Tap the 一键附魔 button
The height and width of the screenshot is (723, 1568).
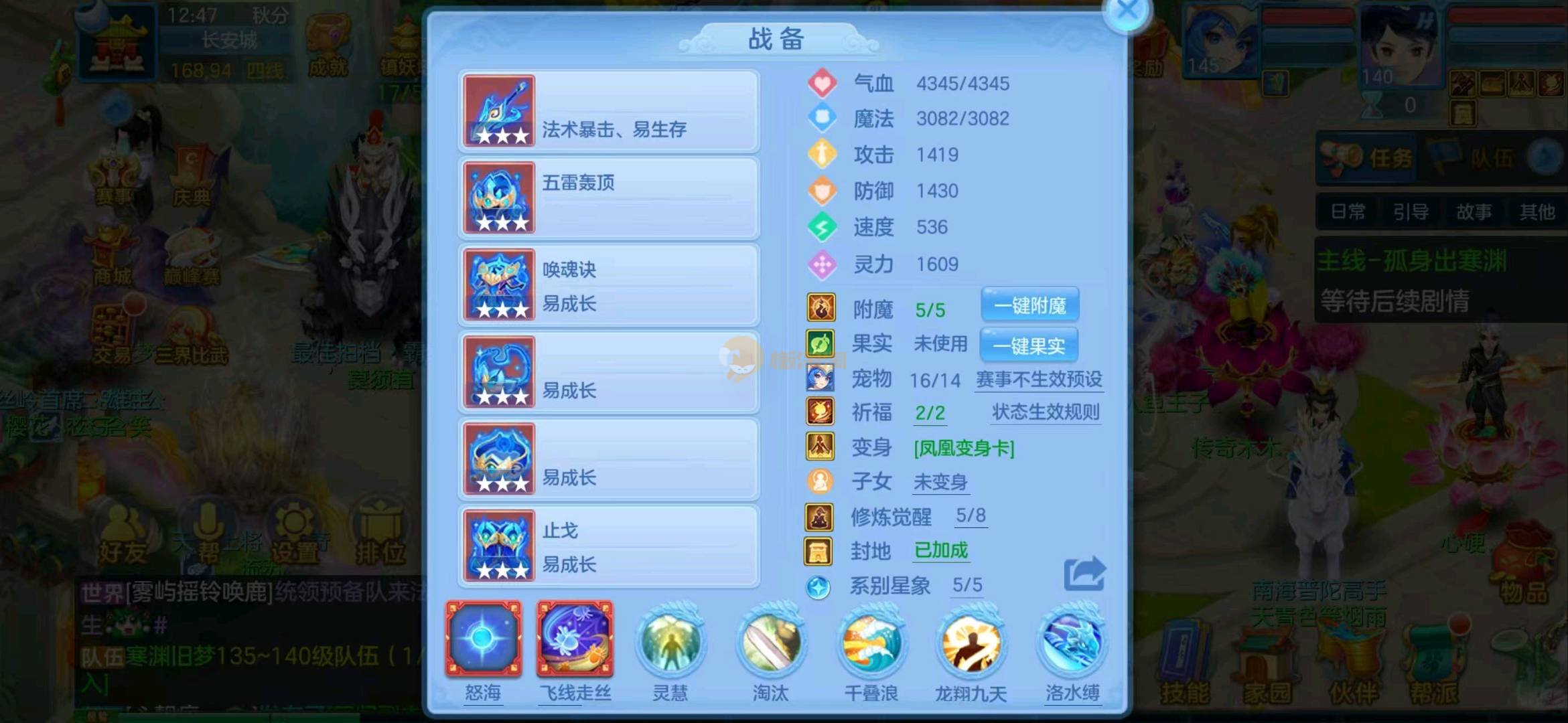1029,306
